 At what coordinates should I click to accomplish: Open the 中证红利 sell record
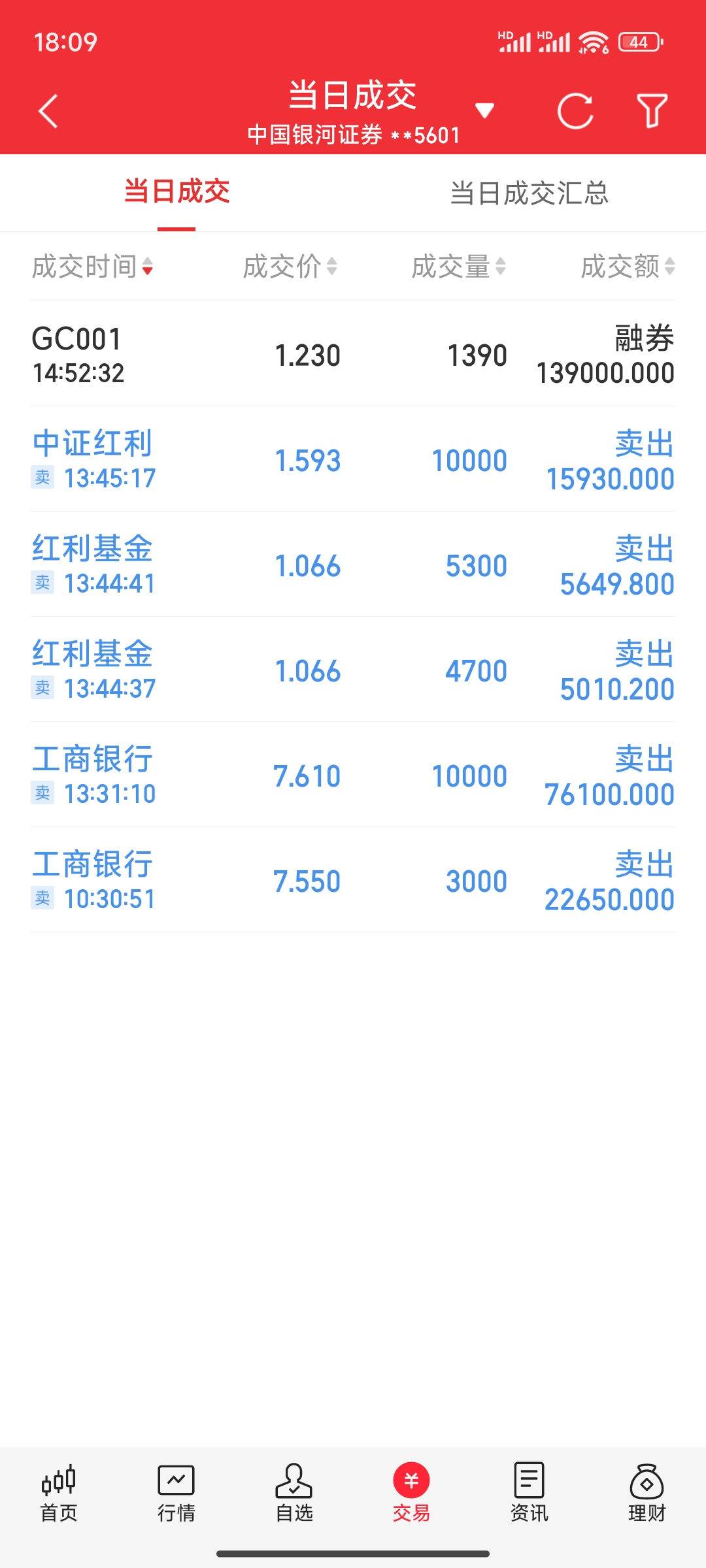pos(353,460)
